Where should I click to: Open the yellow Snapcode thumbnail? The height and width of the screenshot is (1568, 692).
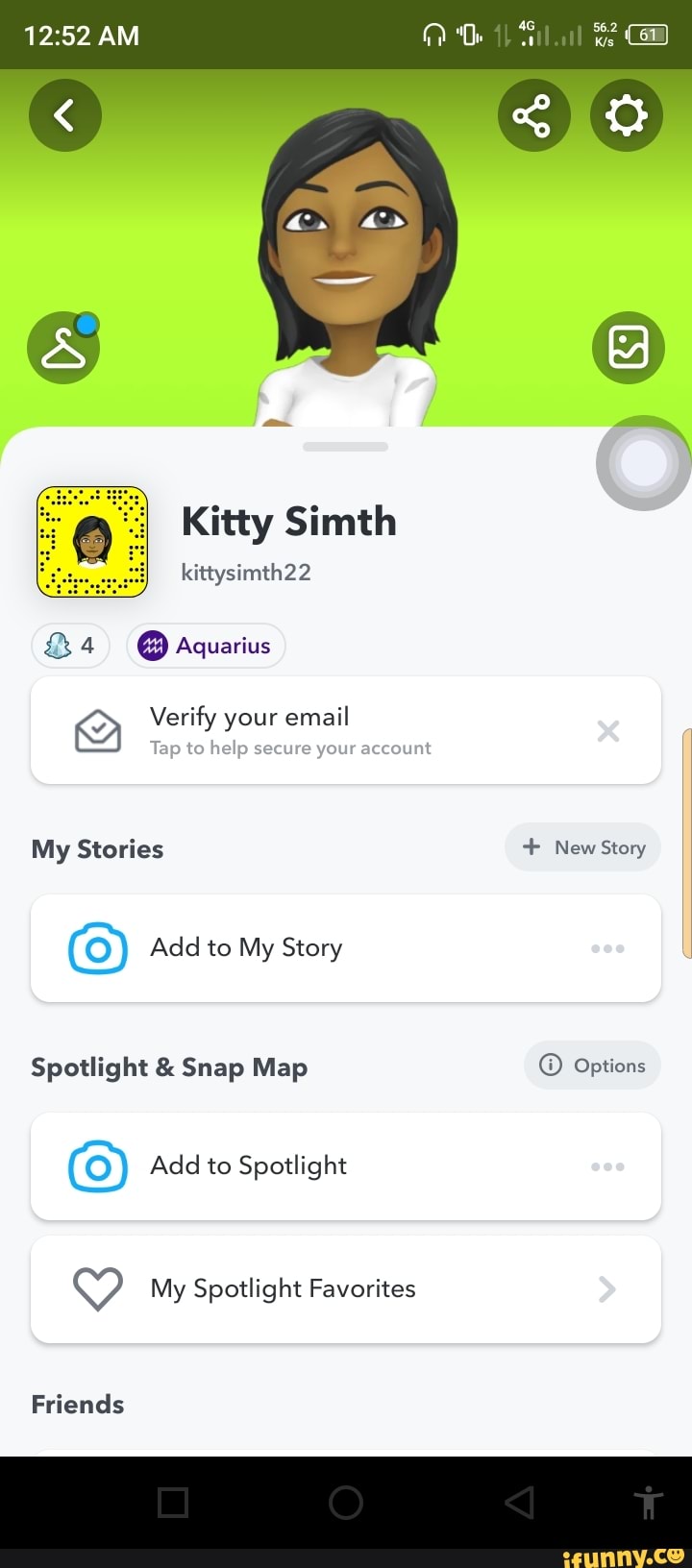pyautogui.click(x=92, y=541)
